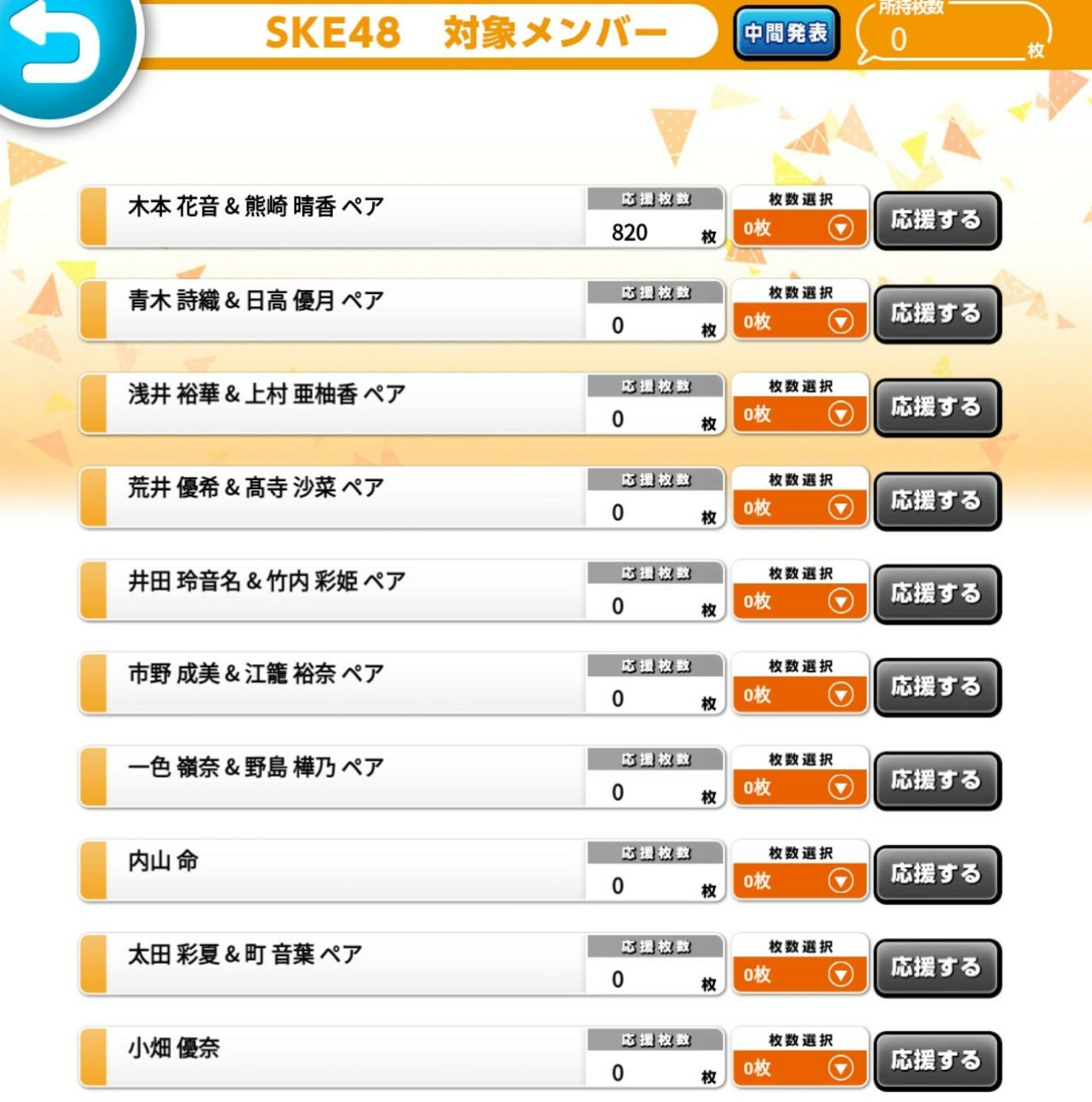
Task: Open 枚数選択 dropdown for 小畑 優奈
Action: (799, 1068)
